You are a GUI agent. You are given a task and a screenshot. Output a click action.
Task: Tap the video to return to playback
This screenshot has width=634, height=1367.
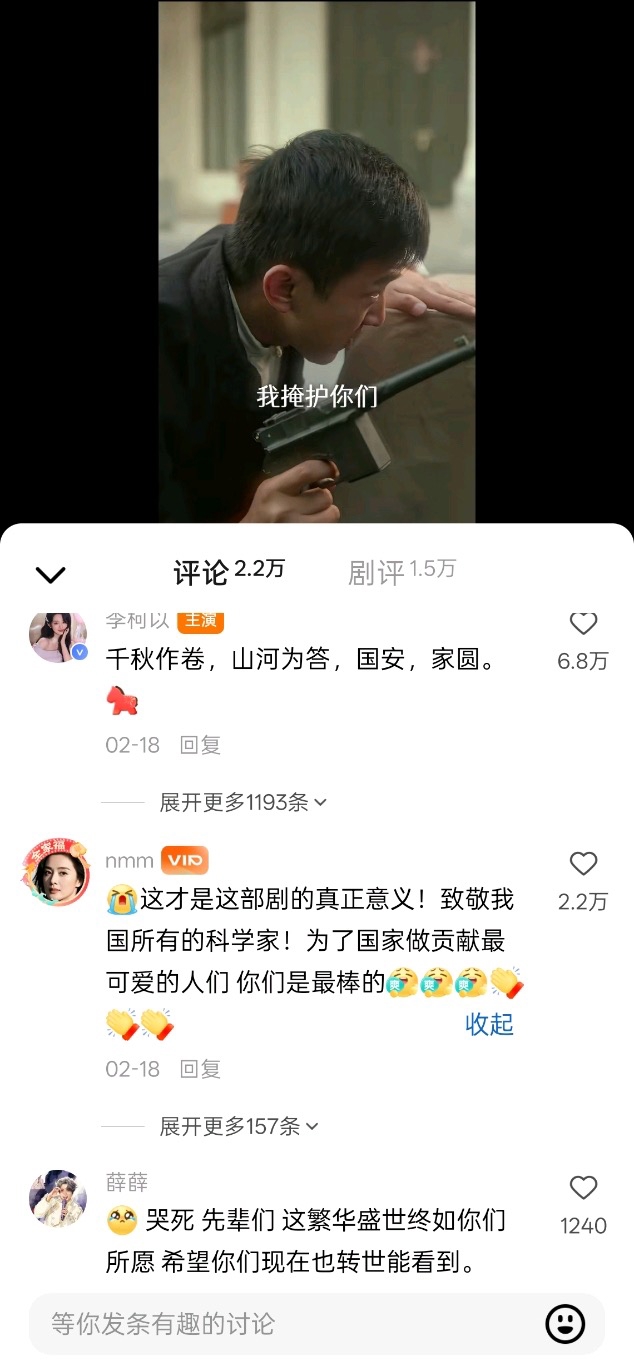coord(316,260)
